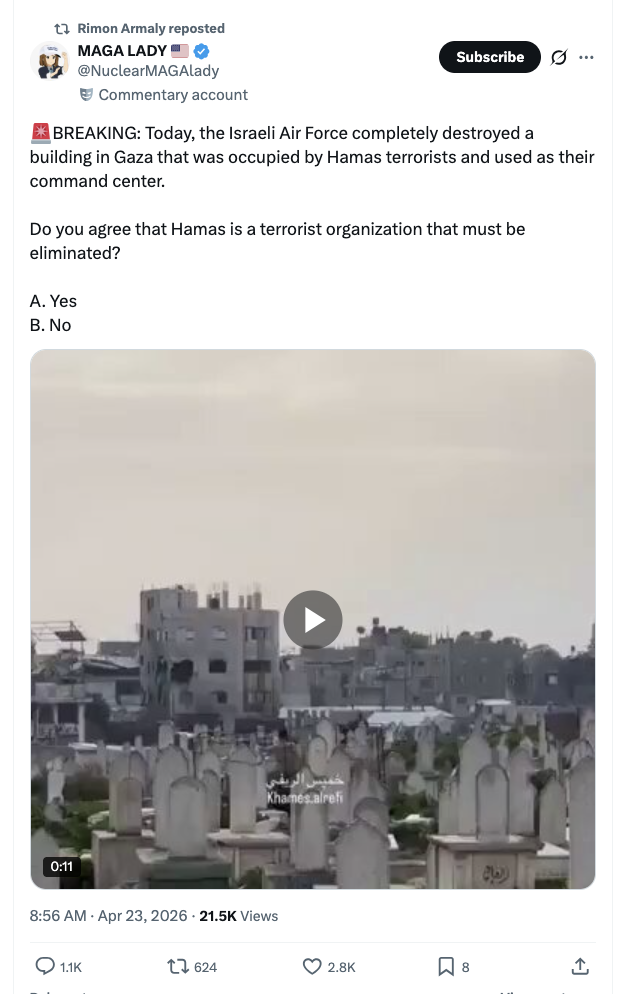Share the post with the share icon
The height and width of the screenshot is (994, 620).
pos(580,966)
